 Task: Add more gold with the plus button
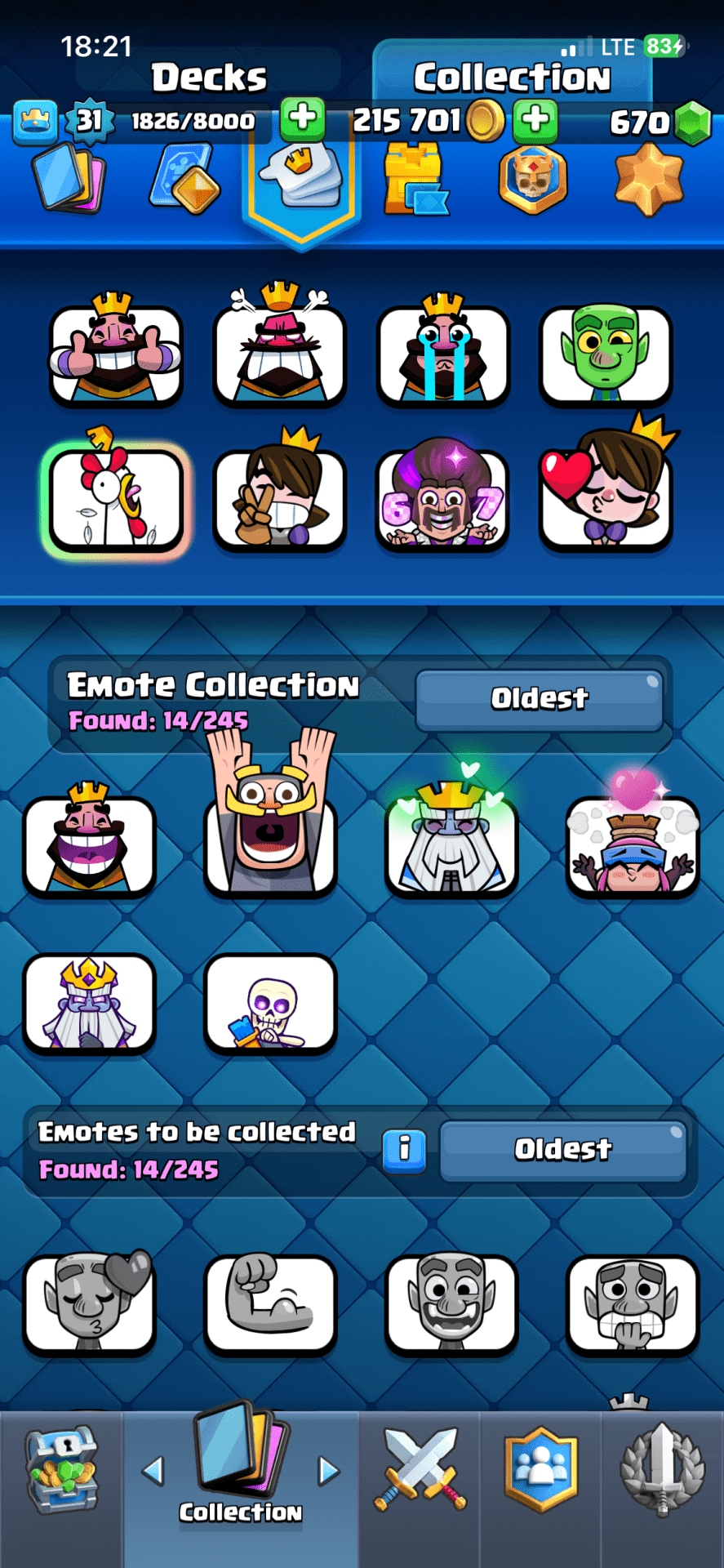pyautogui.click(x=535, y=120)
